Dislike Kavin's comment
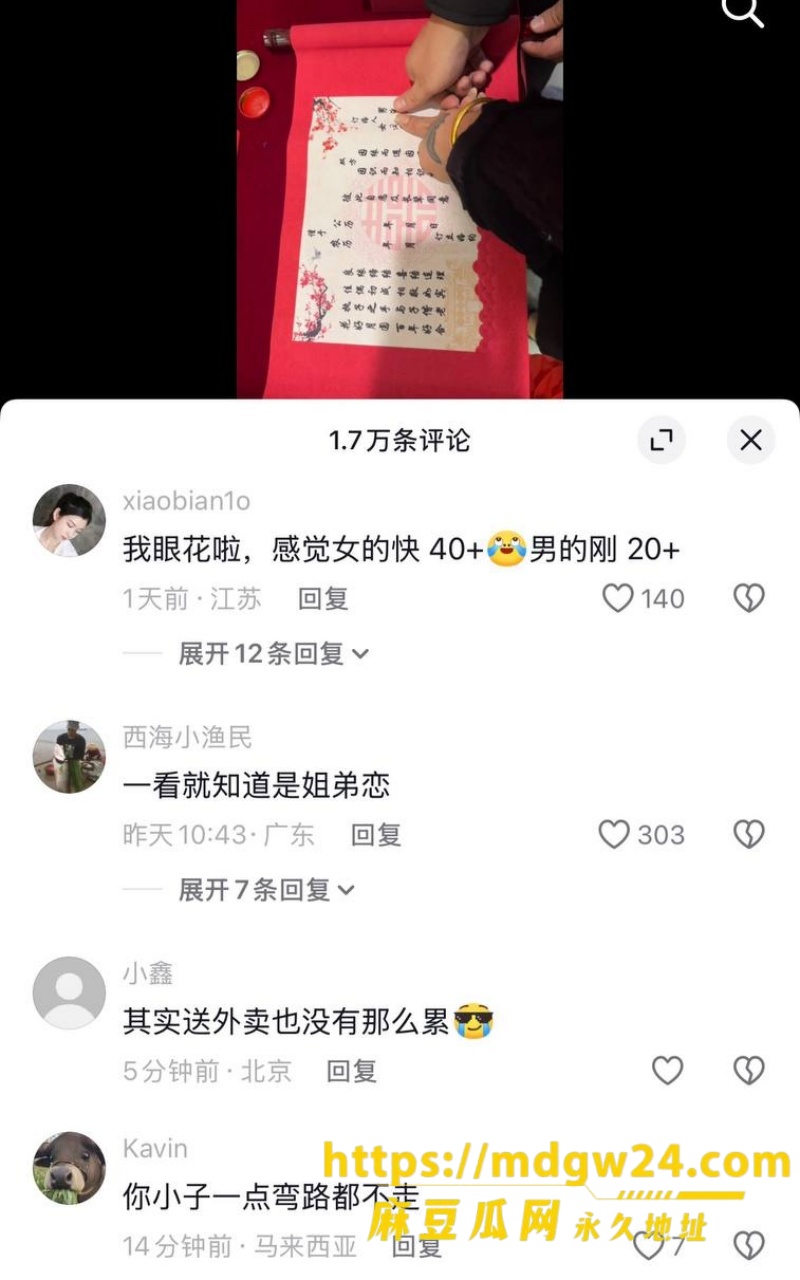Image resolution: width=800 pixels, height=1280 pixels. click(749, 1246)
